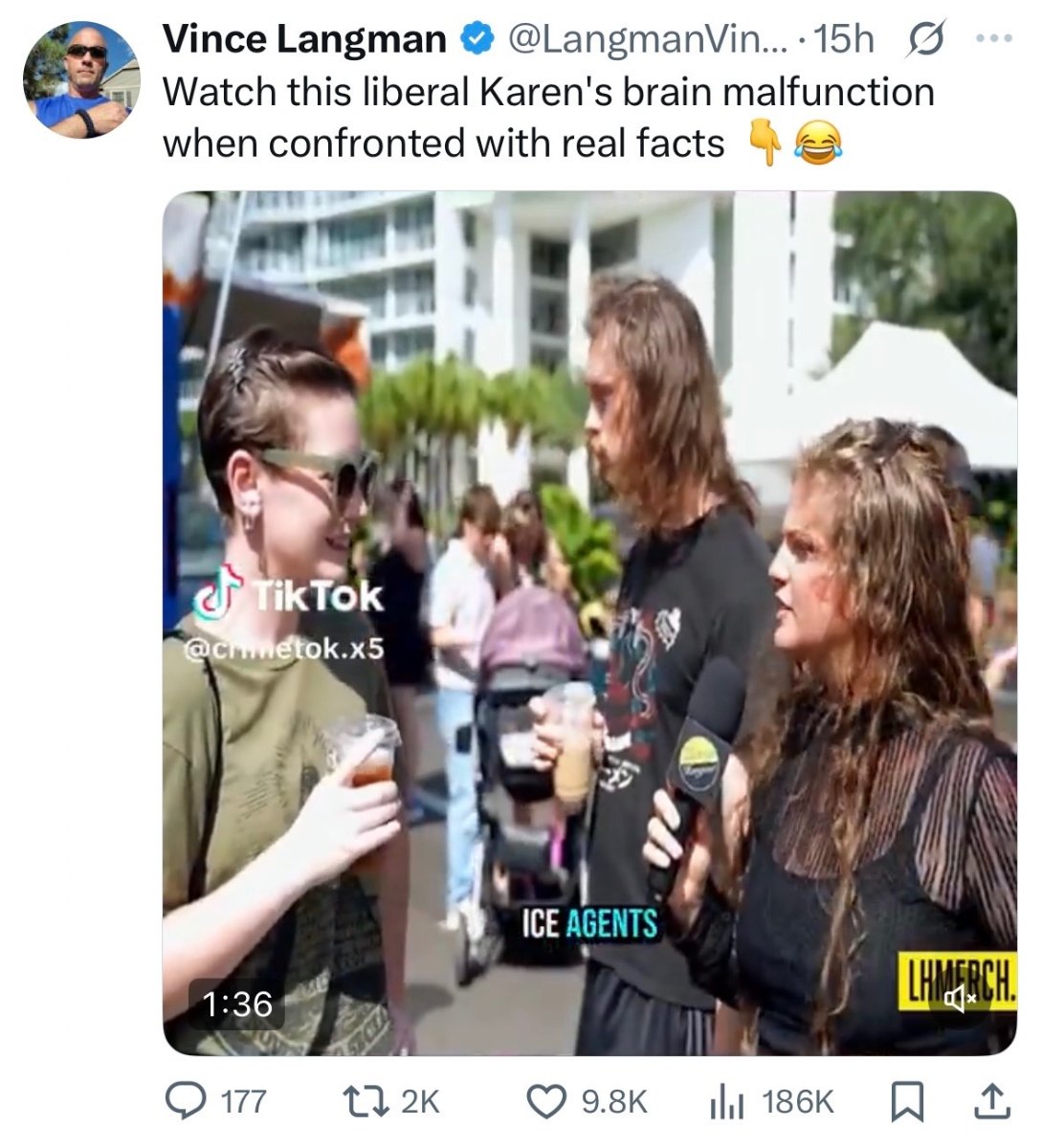1042x1148 pixels.
Task: Open Vince Langman's profile picture
Action: pos(80,80)
